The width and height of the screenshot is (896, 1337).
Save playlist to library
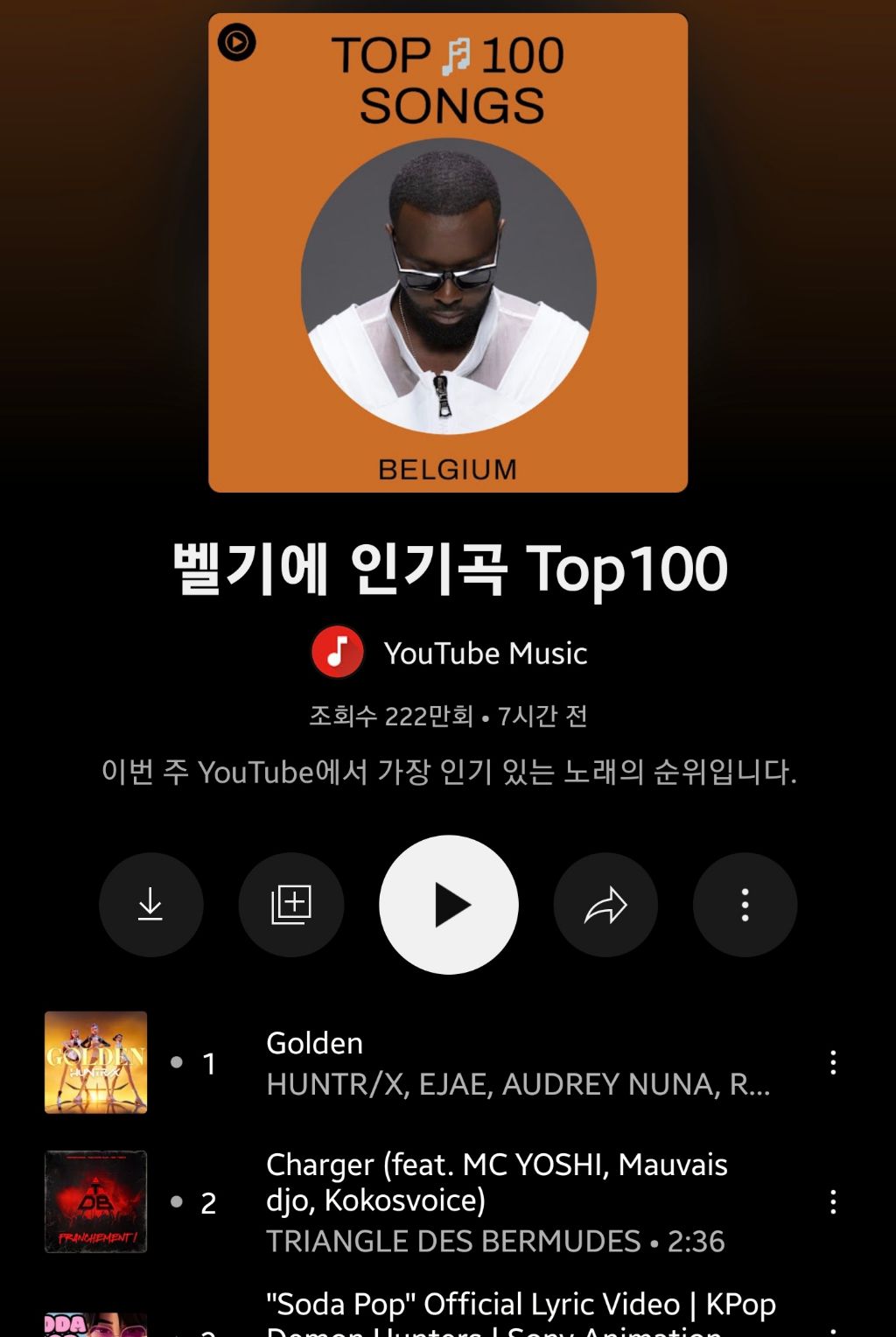coord(290,905)
